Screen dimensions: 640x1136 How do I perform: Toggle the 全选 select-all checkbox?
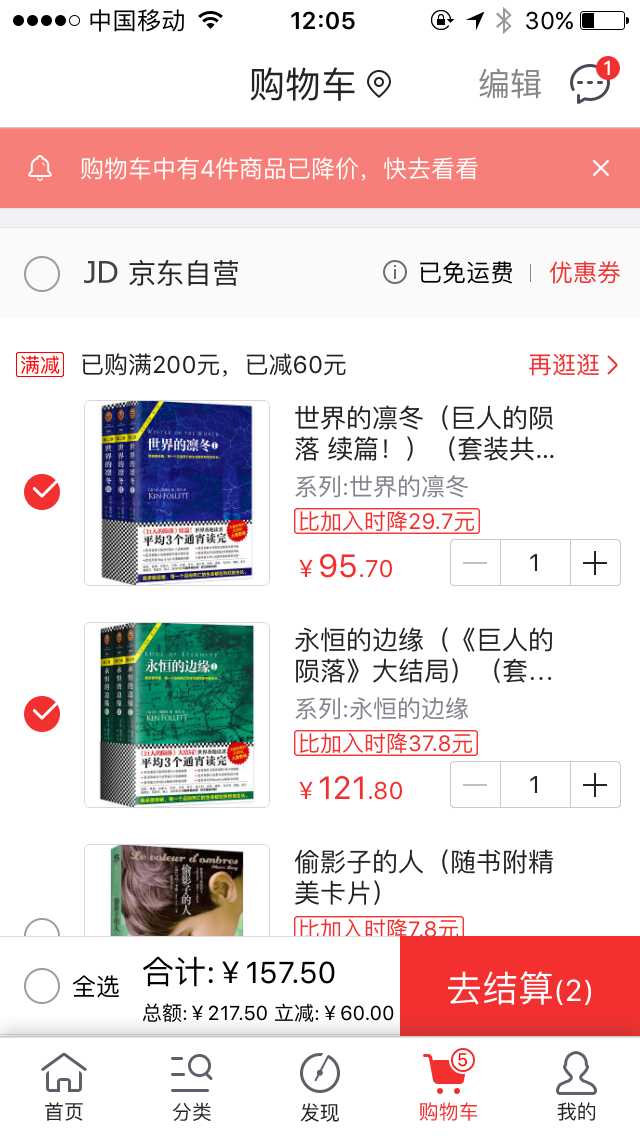pyautogui.click(x=42, y=986)
